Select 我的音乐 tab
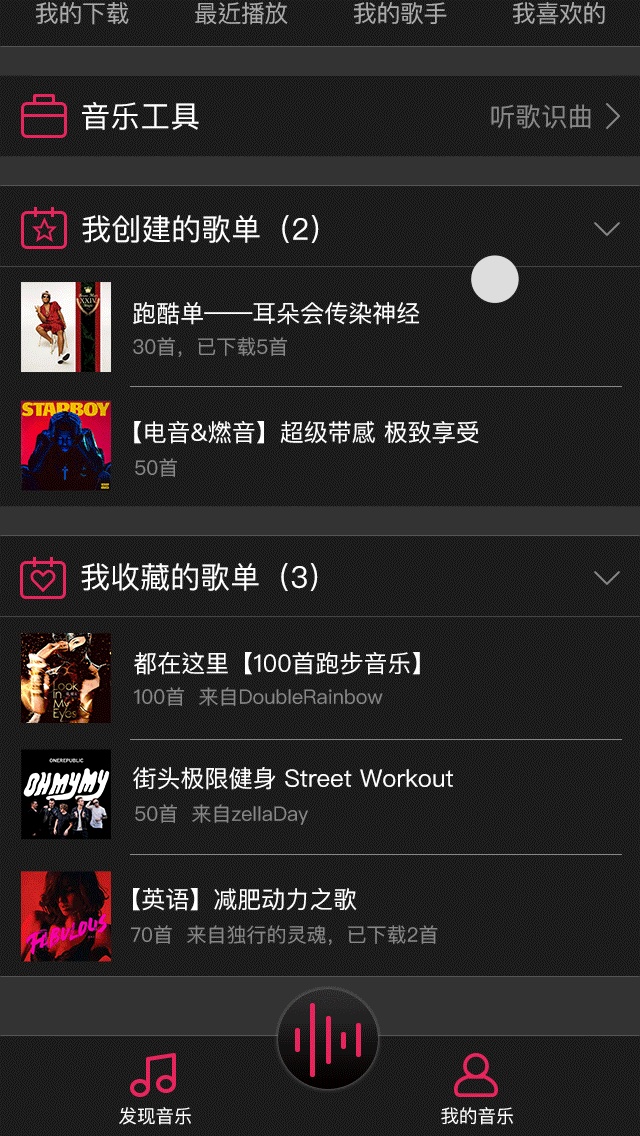The image size is (640, 1136). tap(477, 1087)
